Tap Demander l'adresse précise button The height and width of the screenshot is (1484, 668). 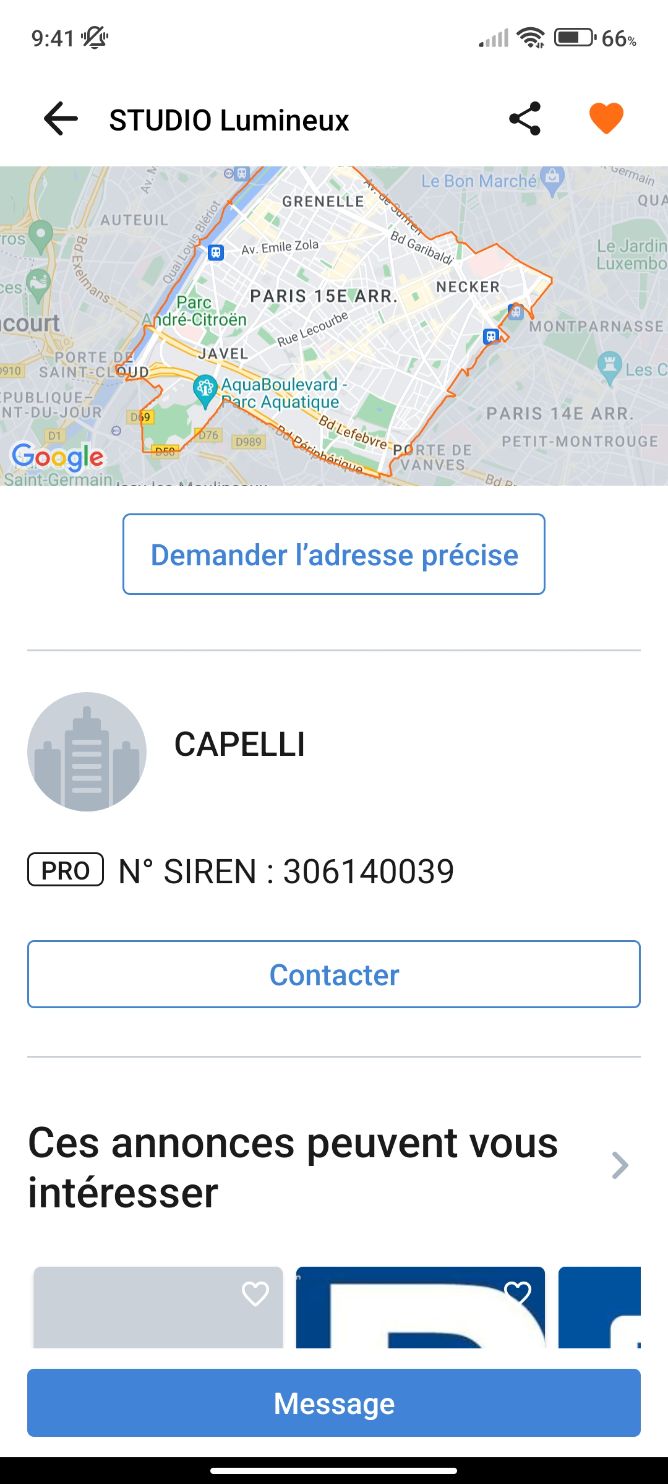334,555
